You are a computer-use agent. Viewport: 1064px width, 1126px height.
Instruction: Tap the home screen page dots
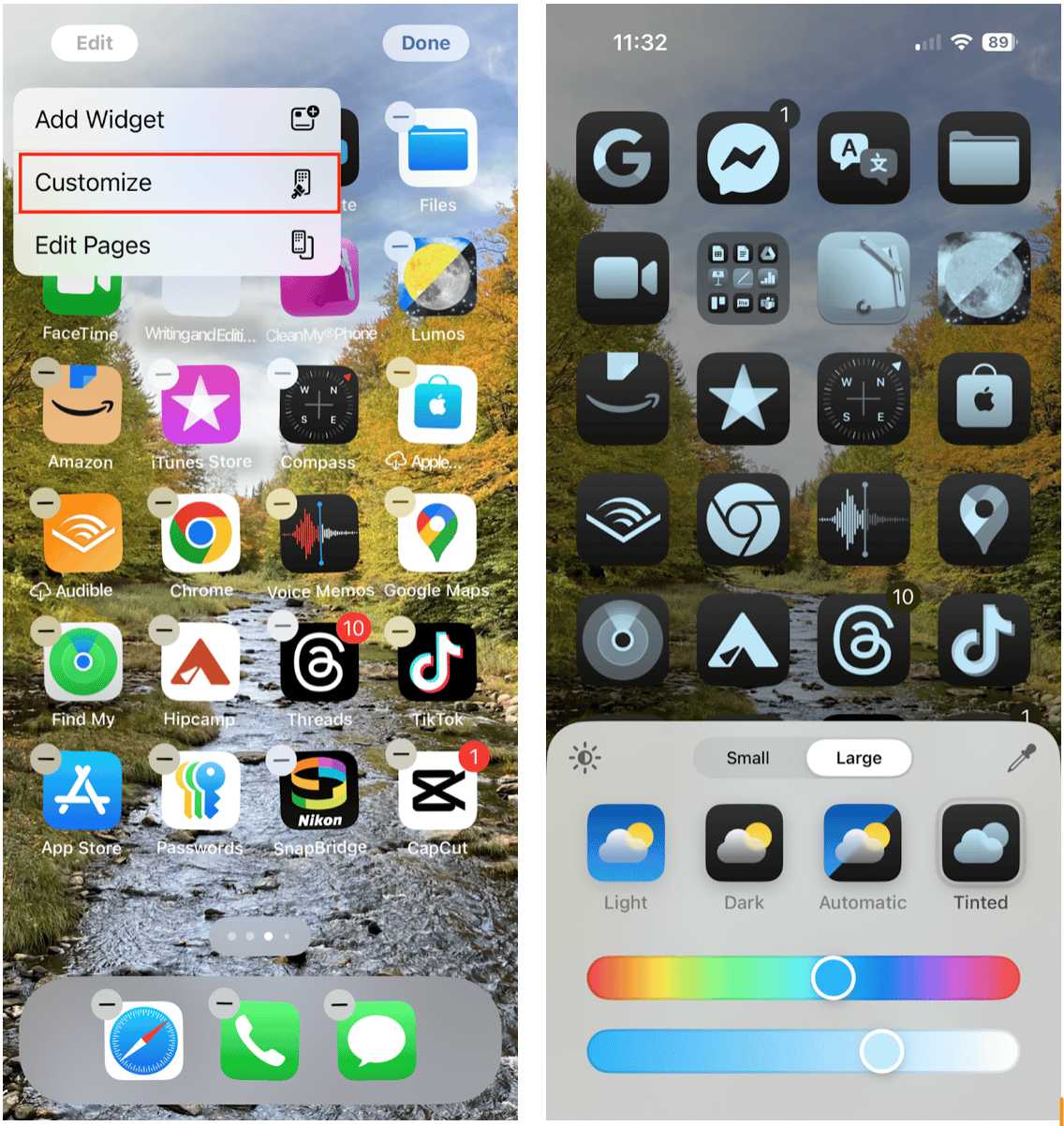(x=259, y=936)
